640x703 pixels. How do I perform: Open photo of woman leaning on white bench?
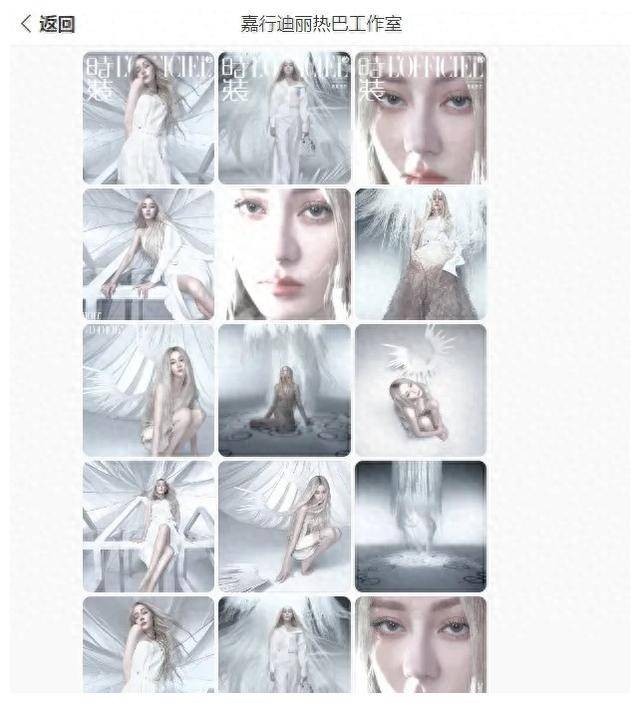pos(148,254)
